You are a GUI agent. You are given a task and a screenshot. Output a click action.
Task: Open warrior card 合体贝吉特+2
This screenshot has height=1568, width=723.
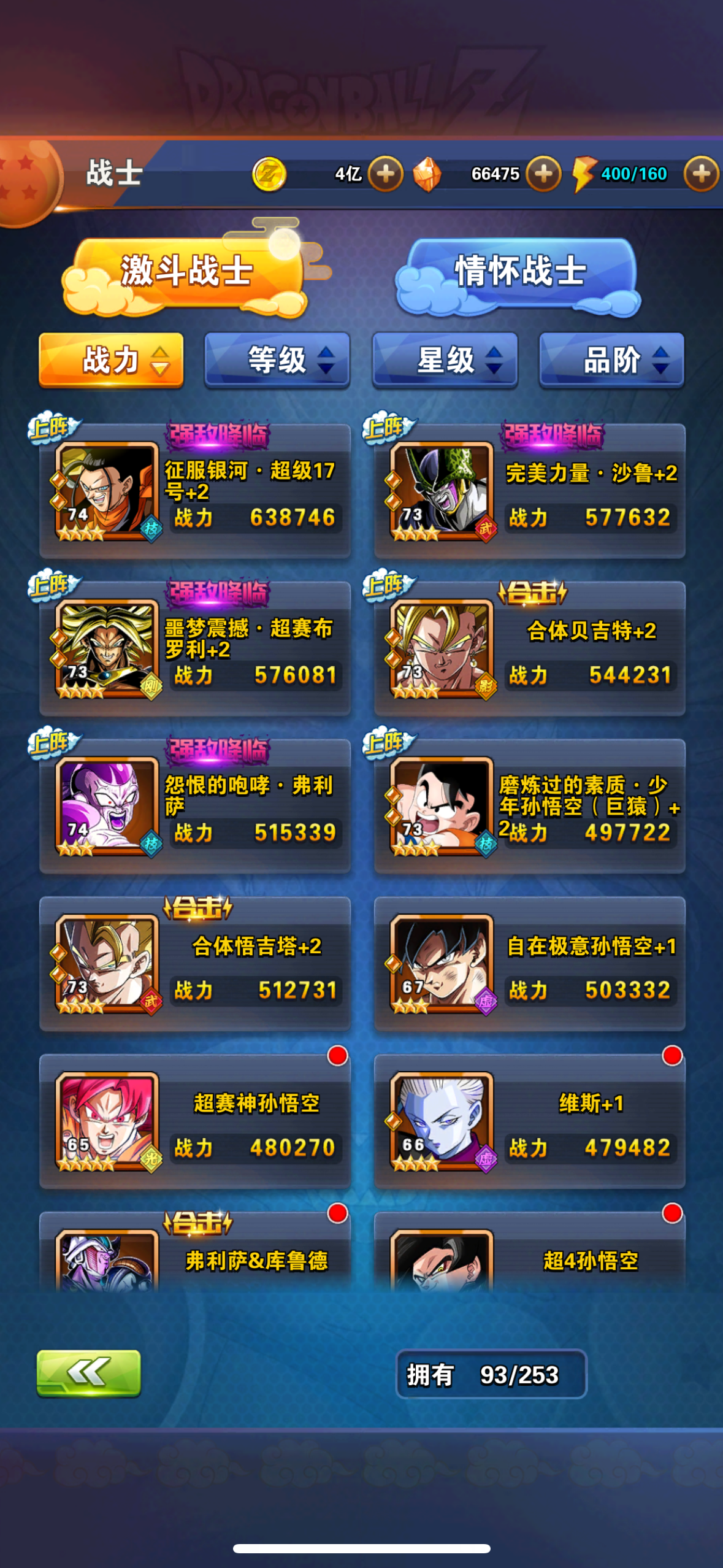coord(530,648)
